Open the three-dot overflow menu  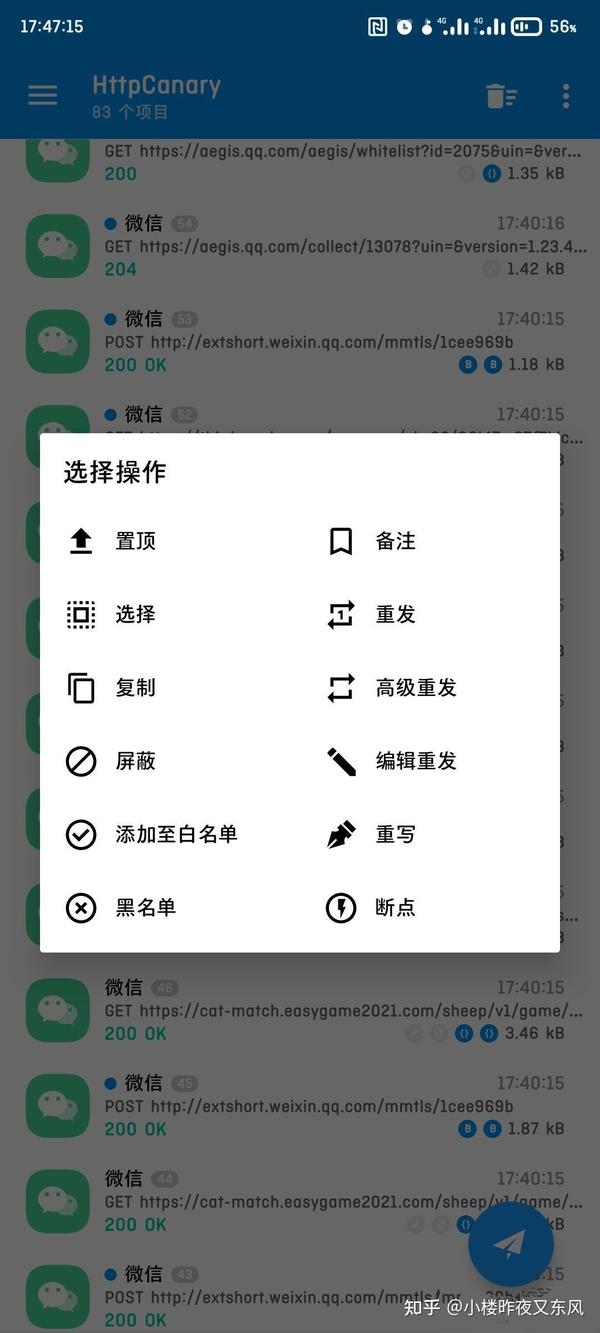pos(566,96)
